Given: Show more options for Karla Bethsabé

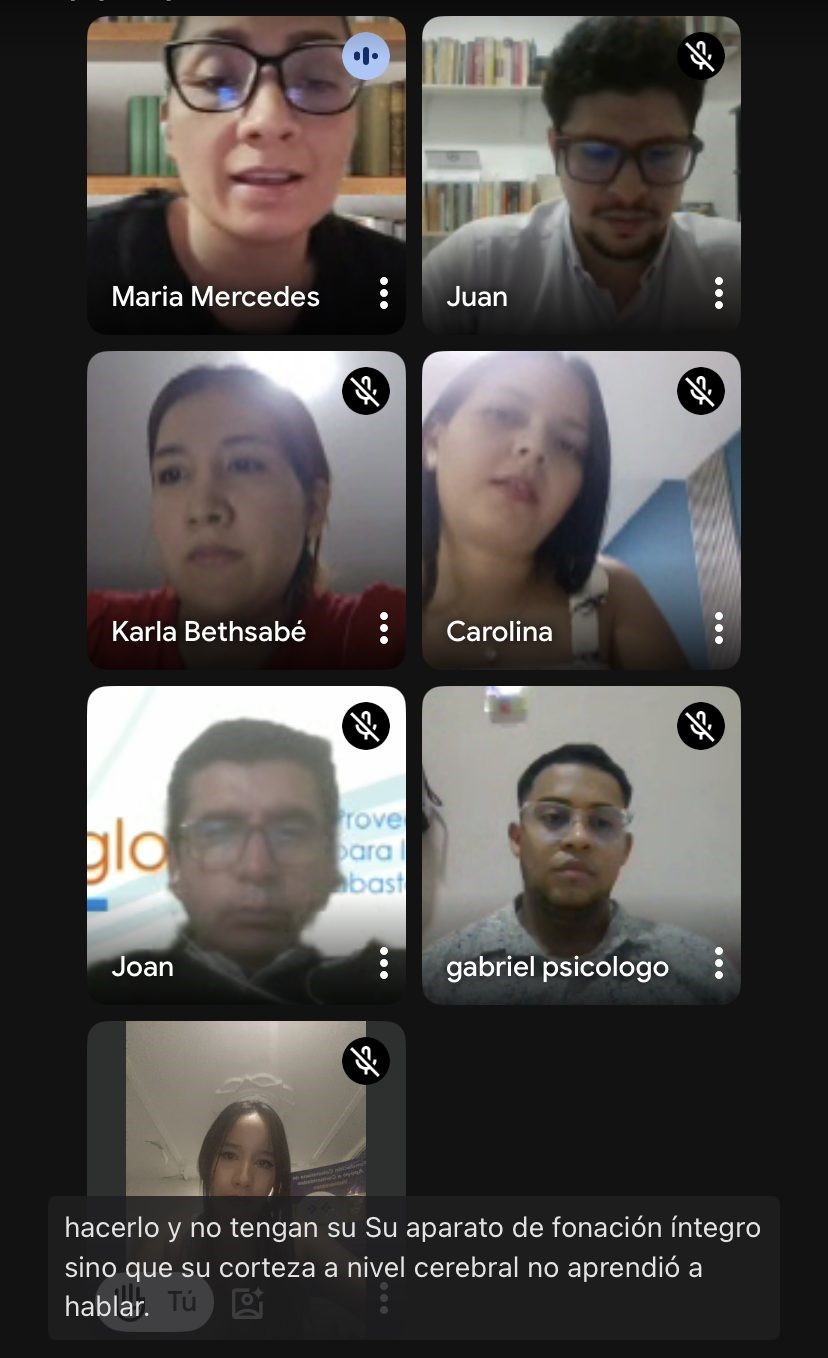Looking at the screenshot, I should tap(384, 628).
